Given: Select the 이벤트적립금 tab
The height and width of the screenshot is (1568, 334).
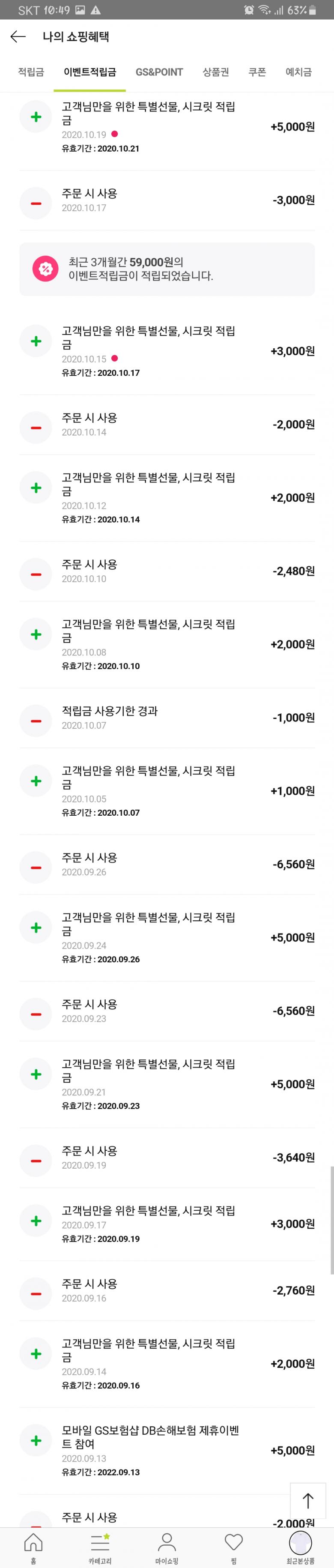Looking at the screenshot, I should pos(90,72).
